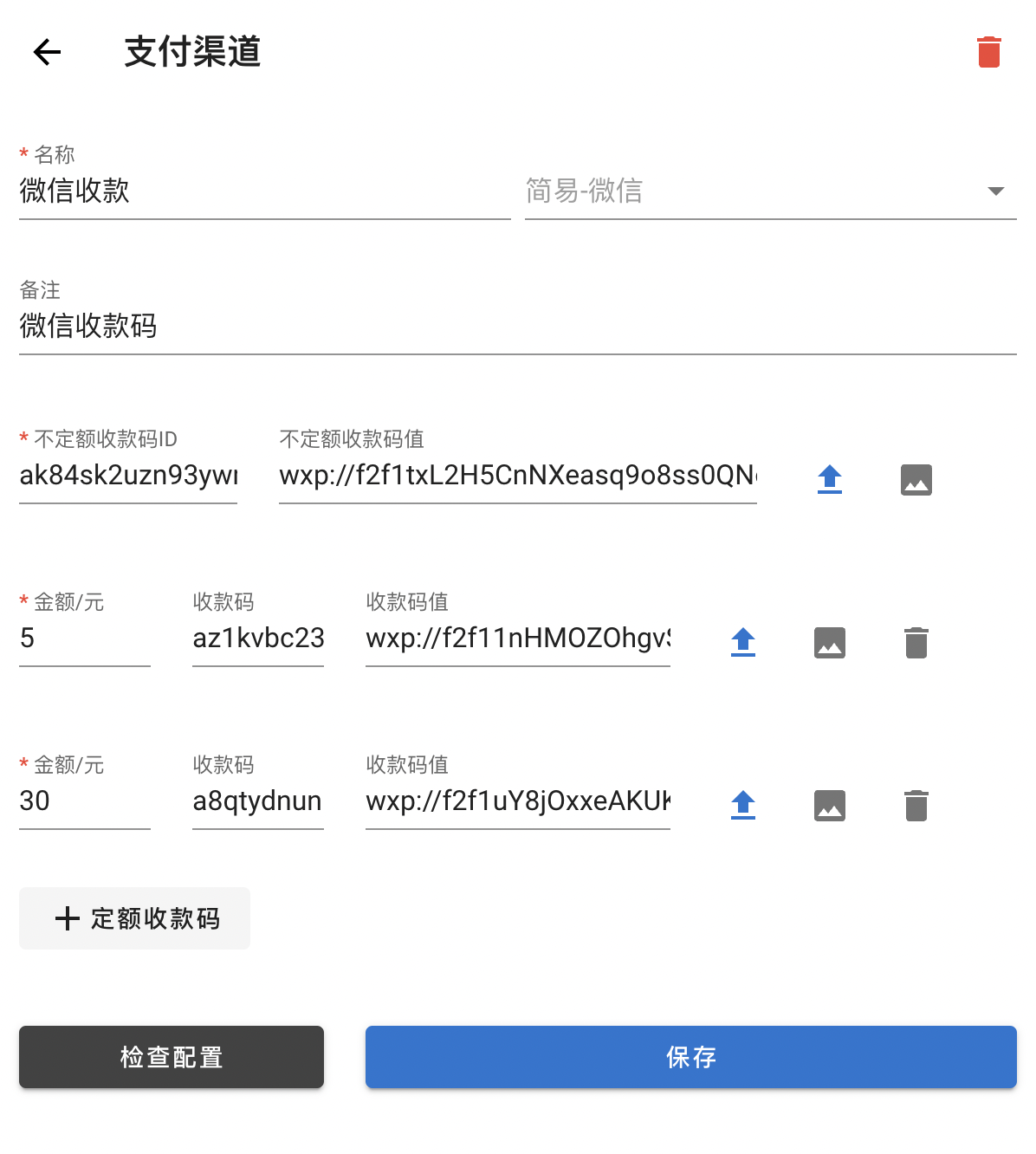The width and height of the screenshot is (1036, 1154).
Task: View the 30元 payment code image
Action: pos(829,805)
